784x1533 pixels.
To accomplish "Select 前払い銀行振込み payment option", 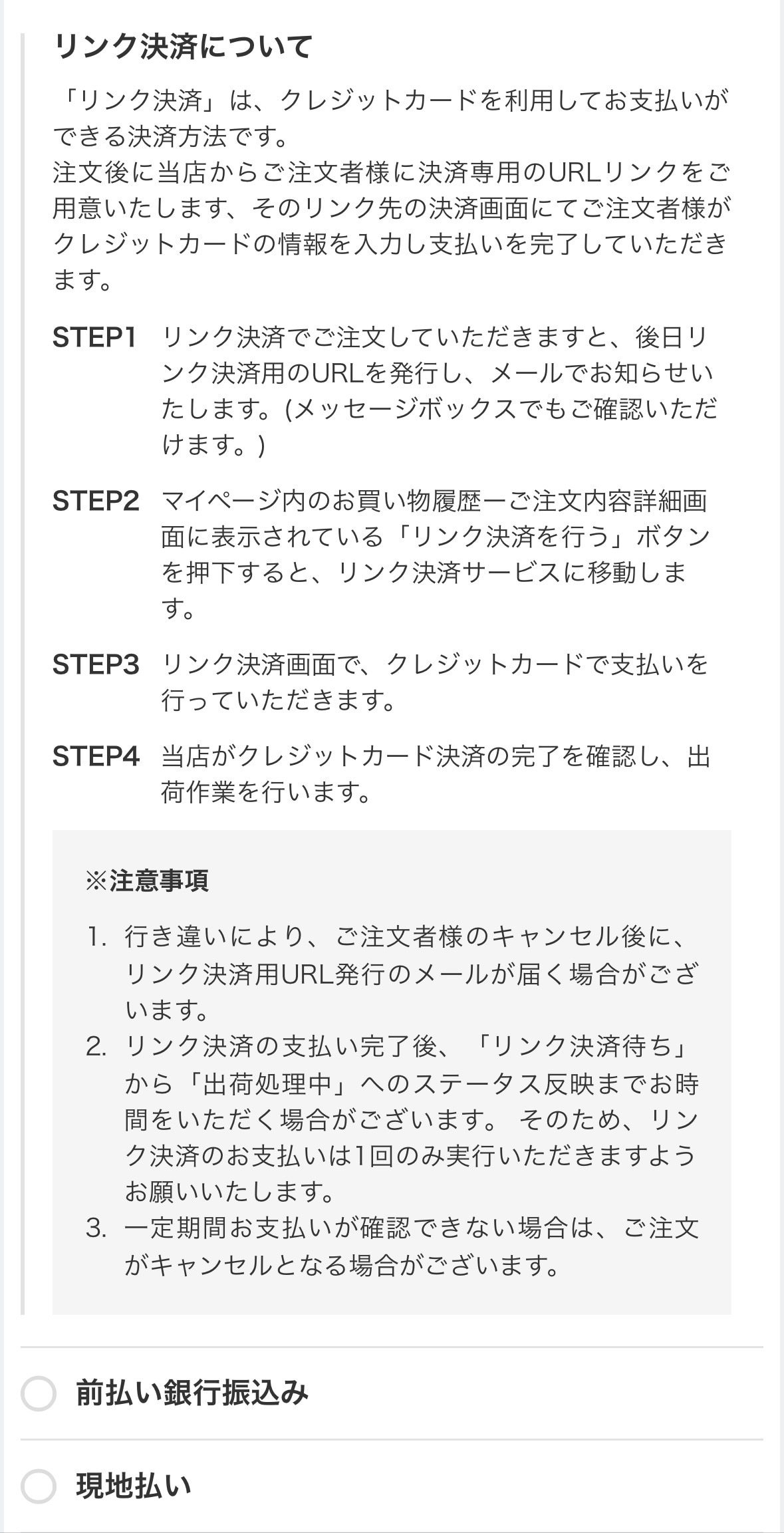I will [39, 1393].
